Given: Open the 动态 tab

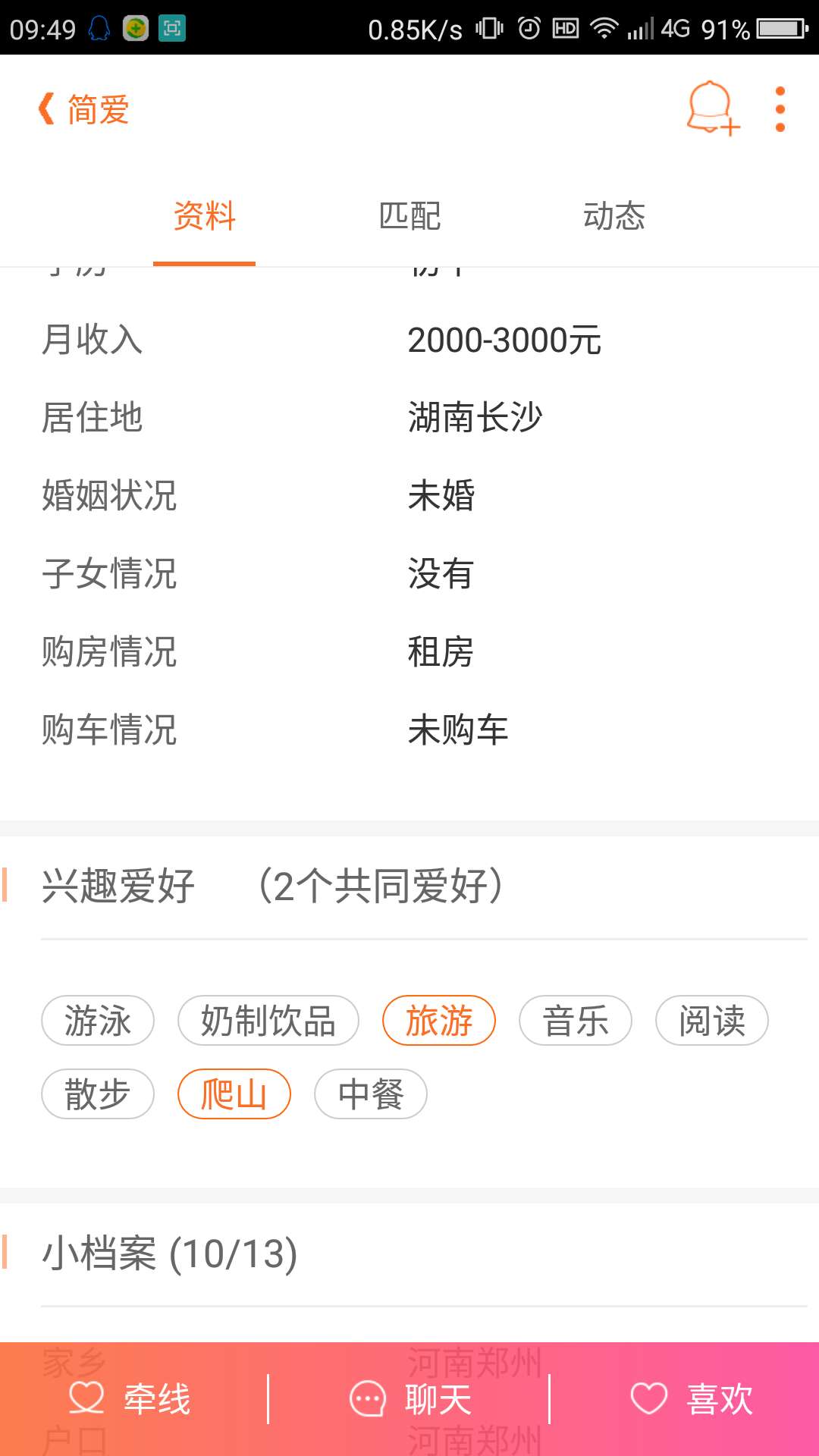Looking at the screenshot, I should click(x=613, y=216).
